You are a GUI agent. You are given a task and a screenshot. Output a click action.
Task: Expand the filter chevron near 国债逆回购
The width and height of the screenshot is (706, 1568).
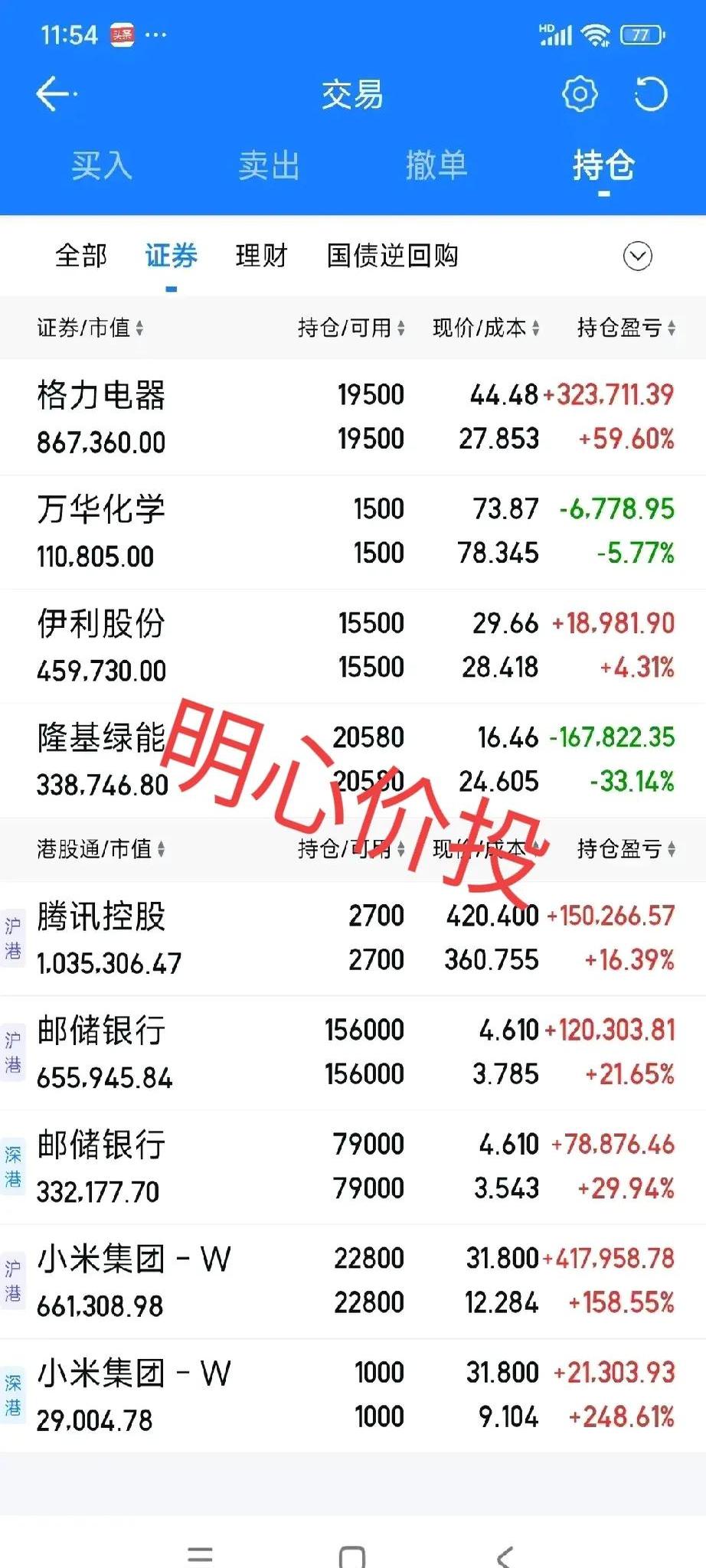pyautogui.click(x=638, y=257)
